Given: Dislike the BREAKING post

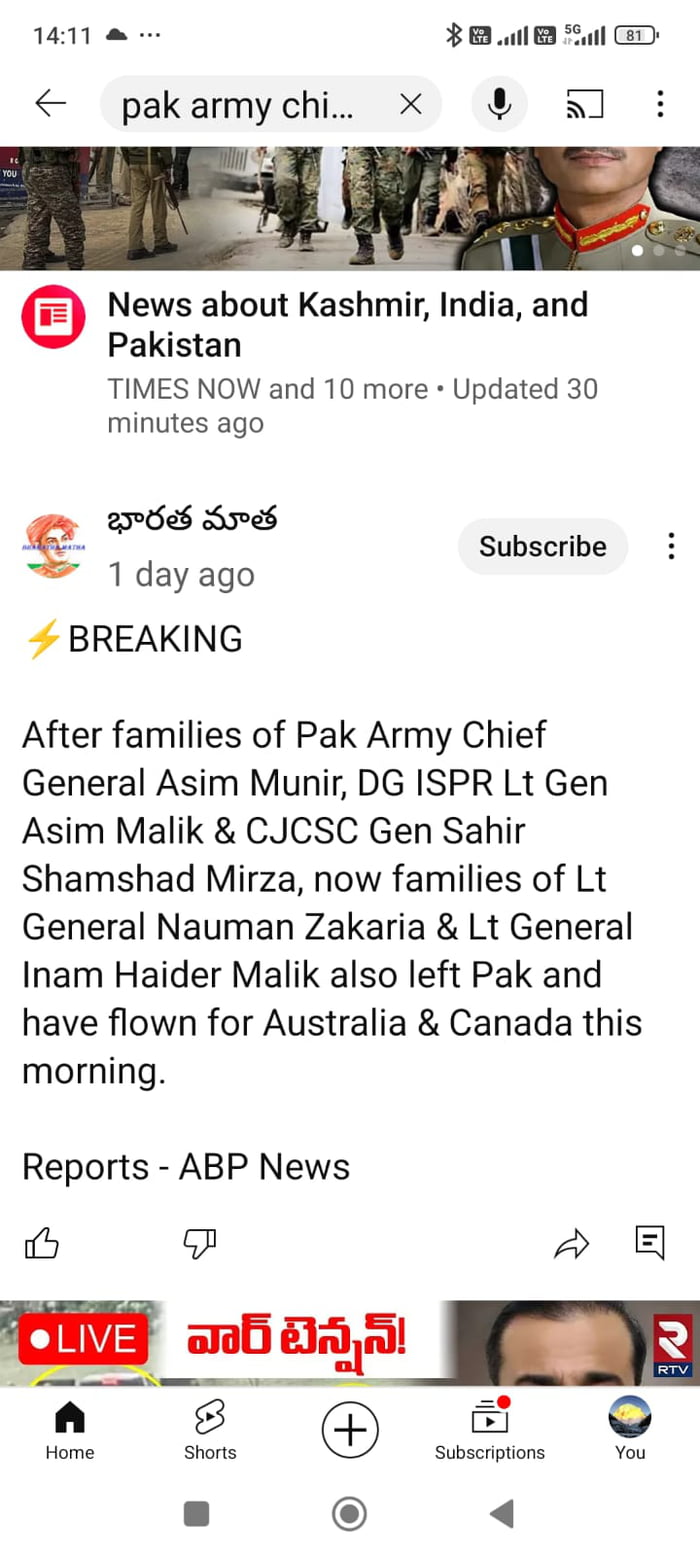Looking at the screenshot, I should pyautogui.click(x=199, y=1243).
